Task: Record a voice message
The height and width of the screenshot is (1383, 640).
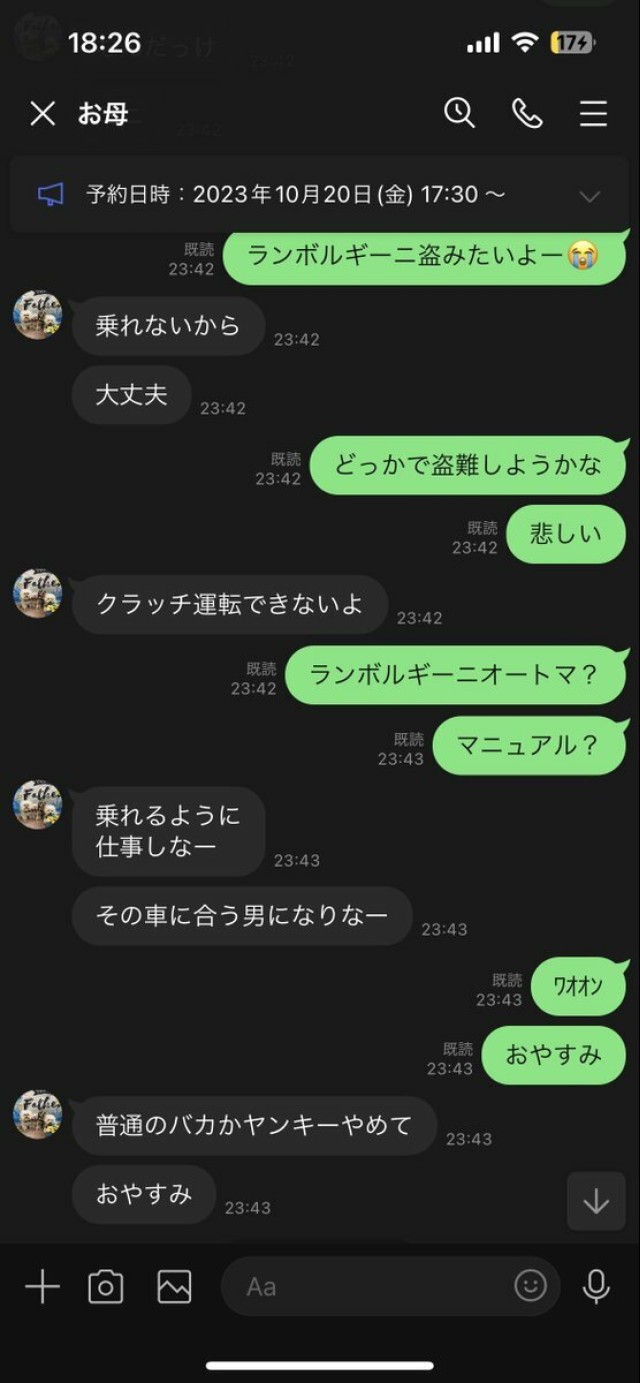Action: point(596,1287)
